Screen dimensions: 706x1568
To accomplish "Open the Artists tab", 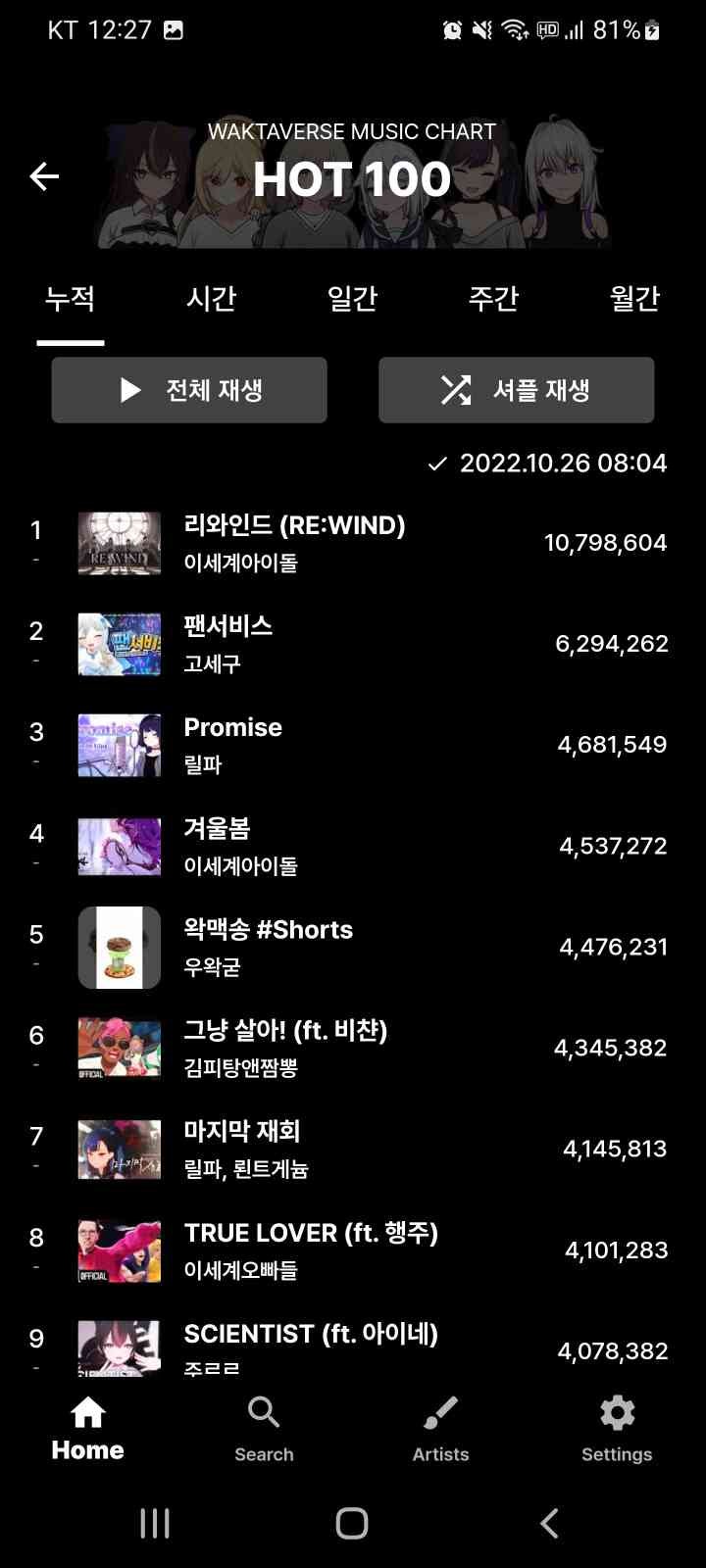I will [440, 1429].
